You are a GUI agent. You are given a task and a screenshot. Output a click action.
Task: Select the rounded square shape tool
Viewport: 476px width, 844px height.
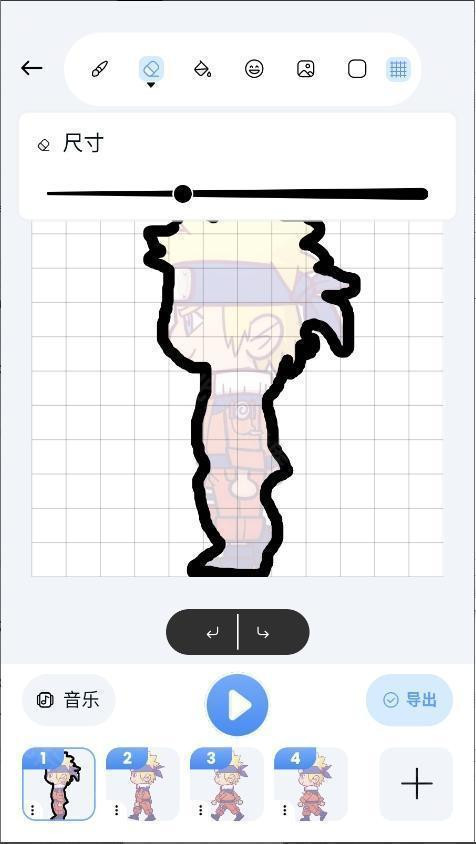pyautogui.click(x=357, y=69)
